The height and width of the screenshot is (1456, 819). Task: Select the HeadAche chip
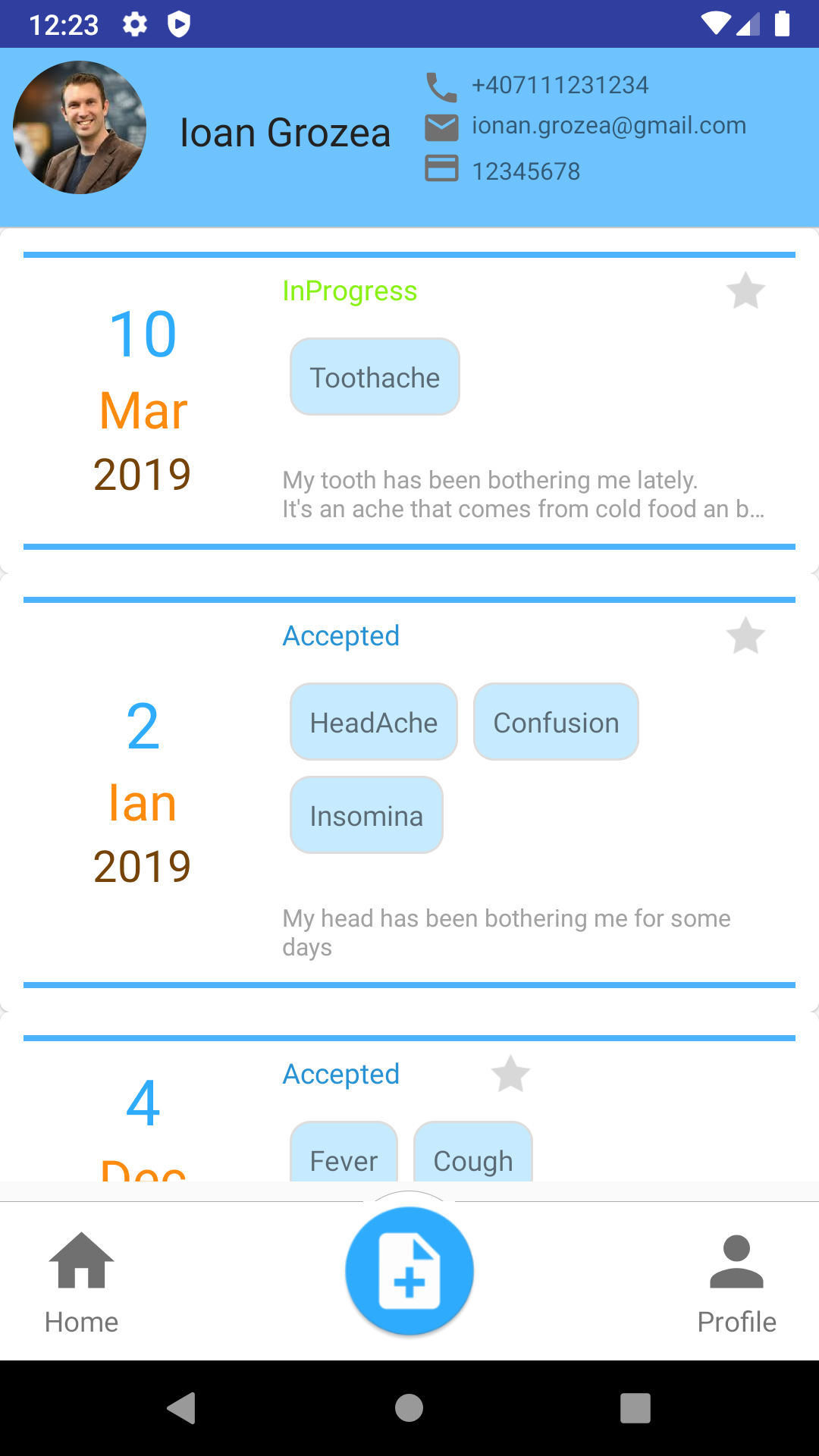pos(374,722)
